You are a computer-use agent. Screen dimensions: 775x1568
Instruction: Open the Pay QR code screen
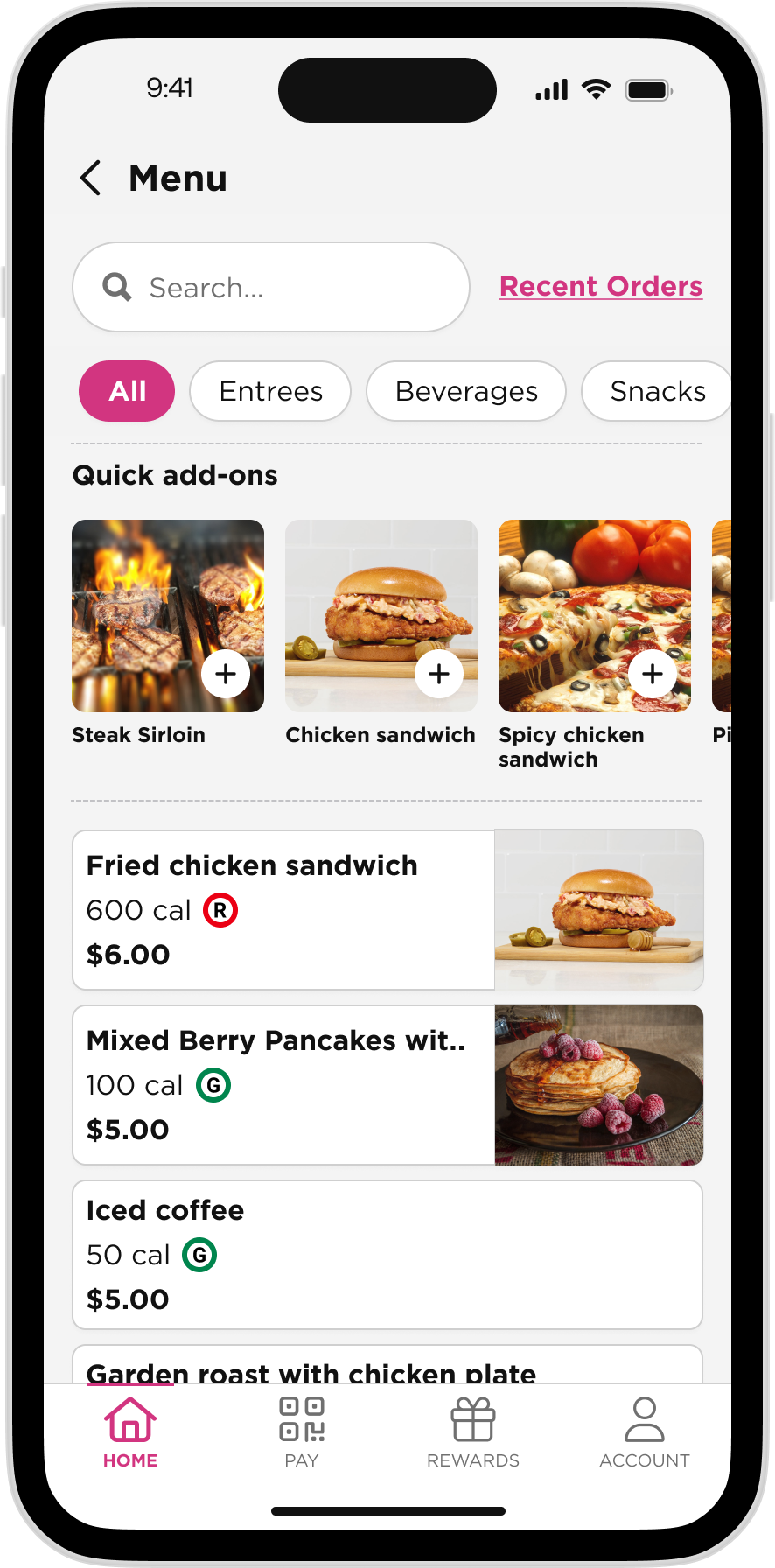[301, 1422]
